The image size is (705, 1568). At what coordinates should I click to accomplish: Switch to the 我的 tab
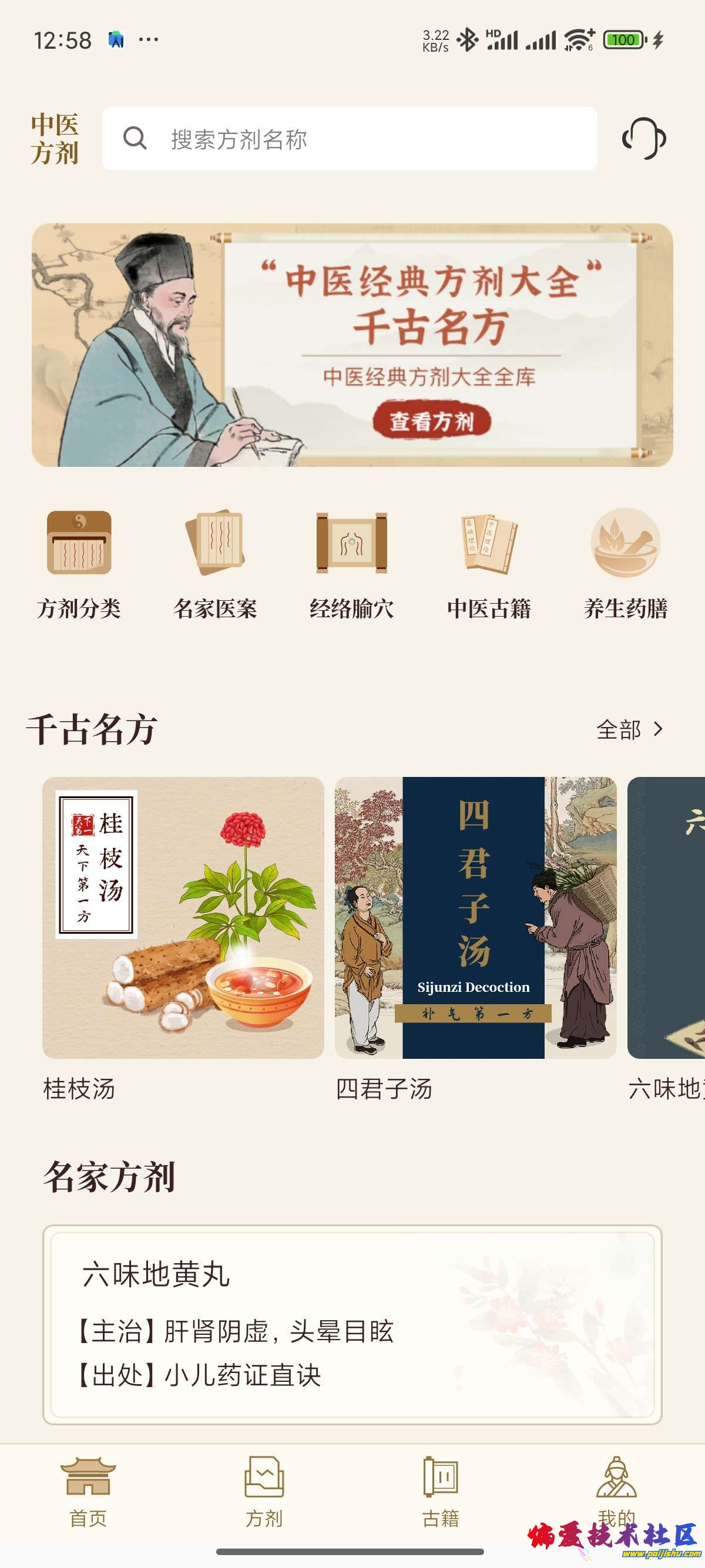pyautogui.click(x=616, y=1485)
